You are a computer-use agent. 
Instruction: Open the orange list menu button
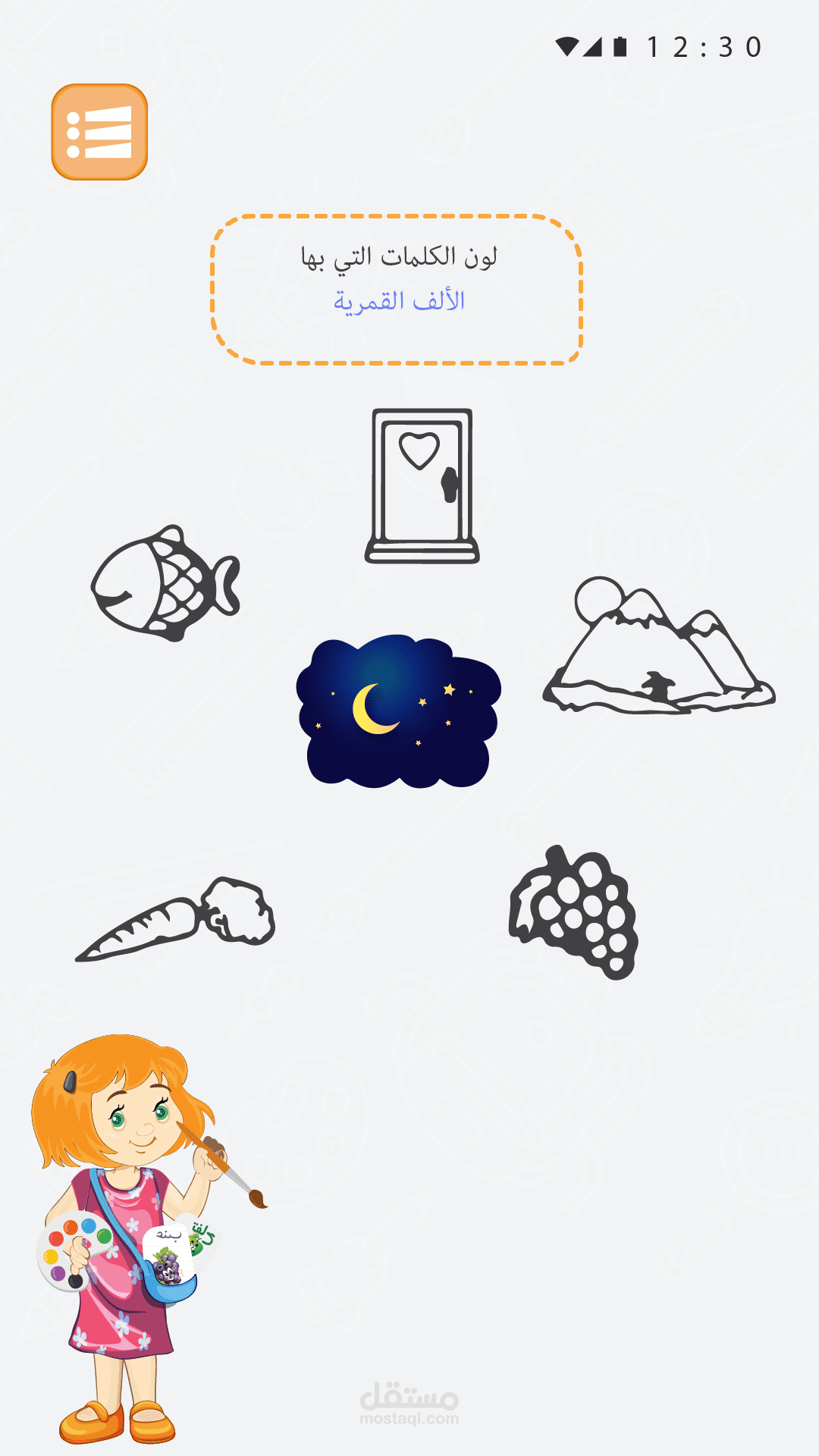click(99, 132)
